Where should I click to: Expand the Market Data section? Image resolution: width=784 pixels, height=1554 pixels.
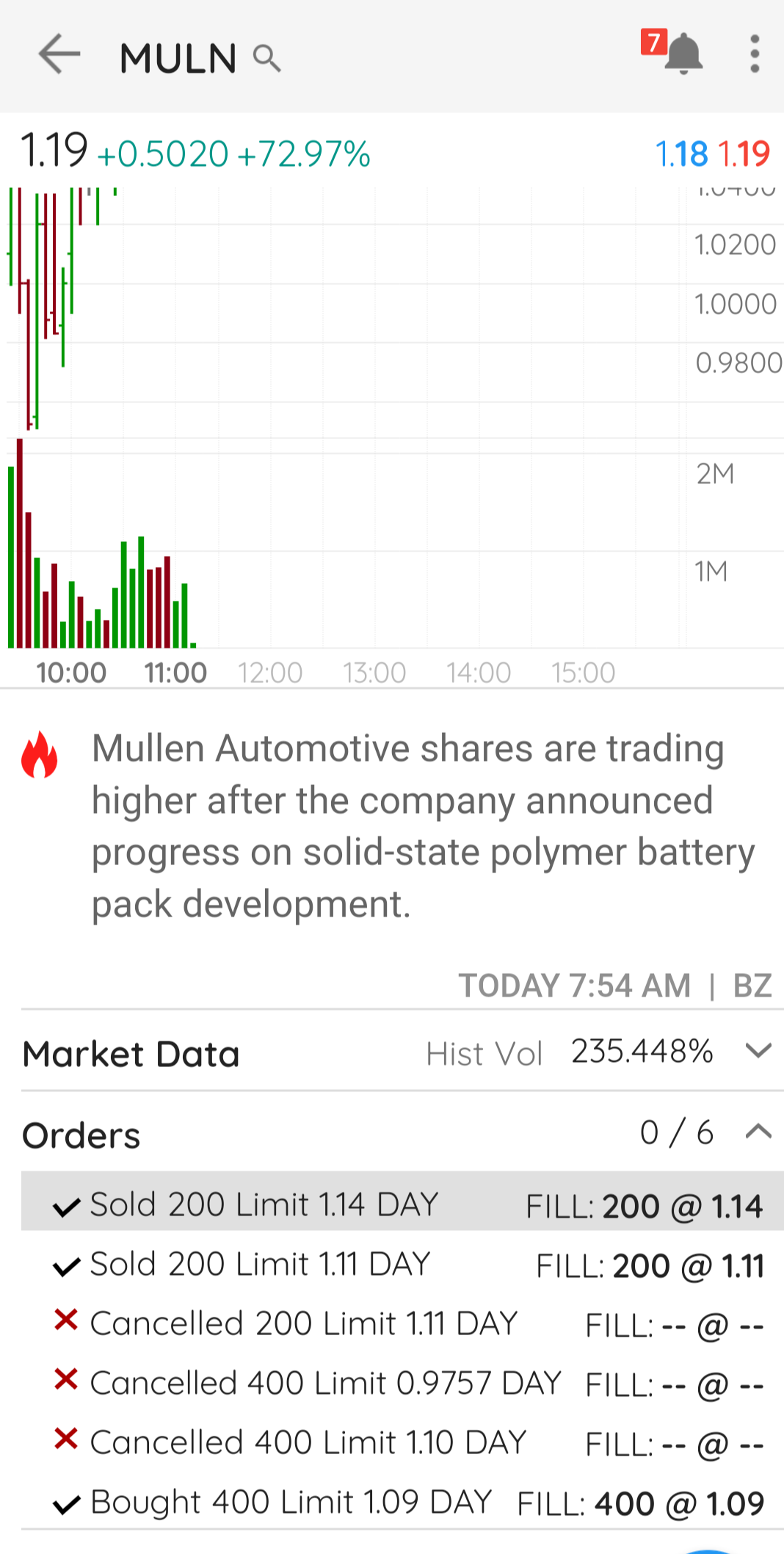click(758, 1051)
